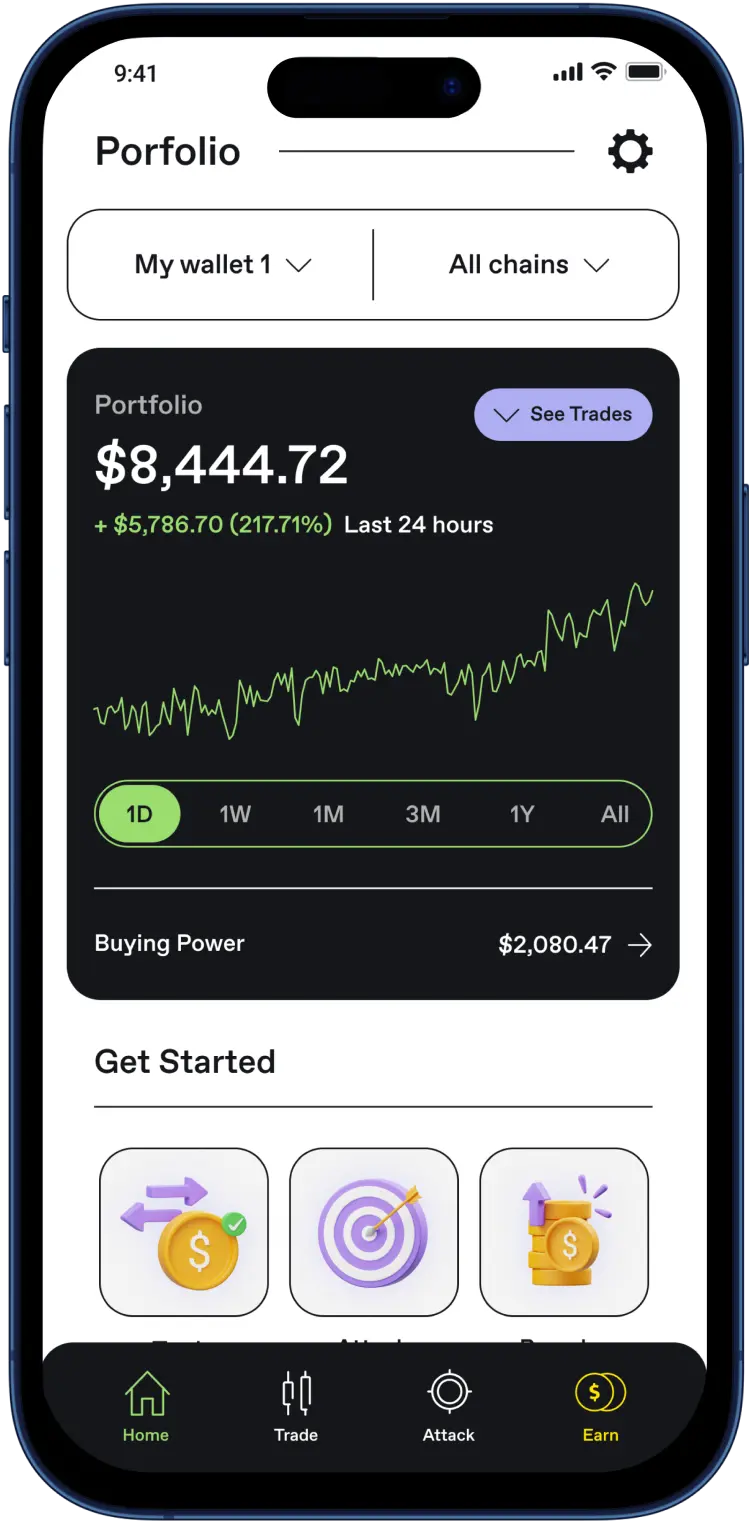Select the All time range
Image resolution: width=752 pixels, height=1524 pixels.
click(x=614, y=814)
